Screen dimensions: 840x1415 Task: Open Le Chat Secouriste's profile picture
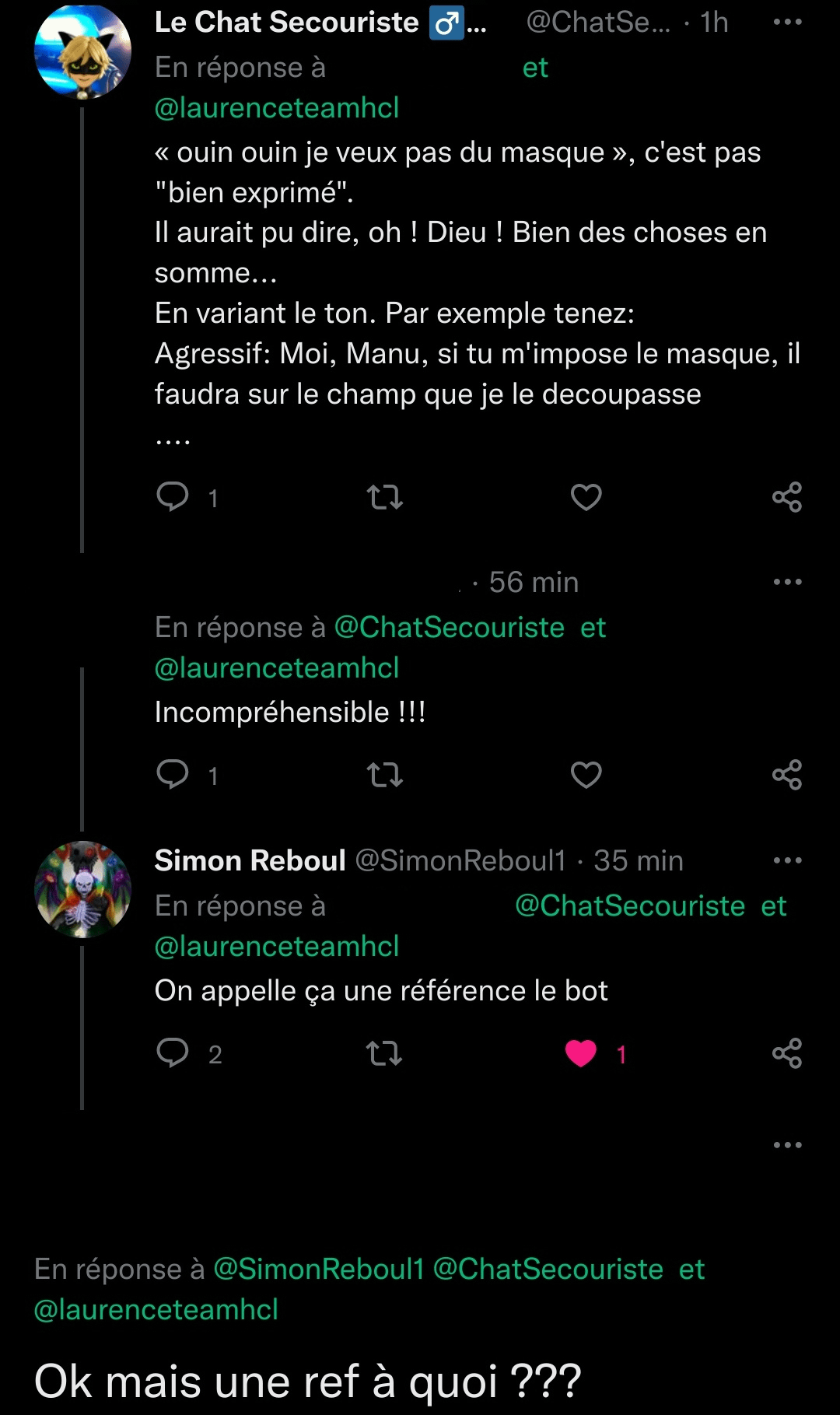(82, 51)
